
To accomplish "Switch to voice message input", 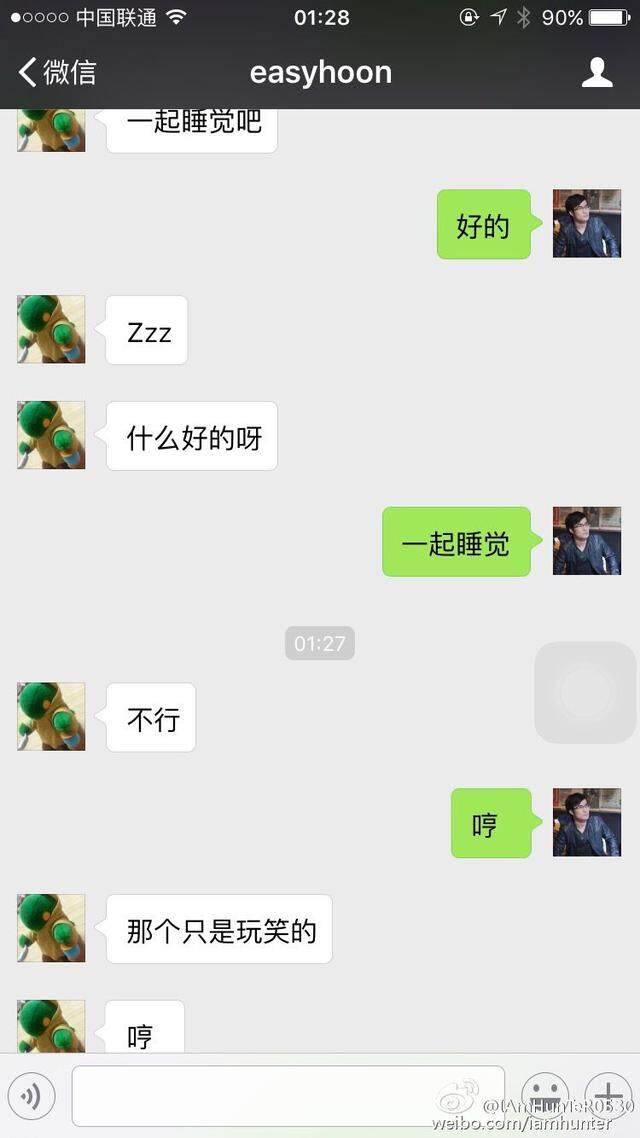I will click(32, 1097).
